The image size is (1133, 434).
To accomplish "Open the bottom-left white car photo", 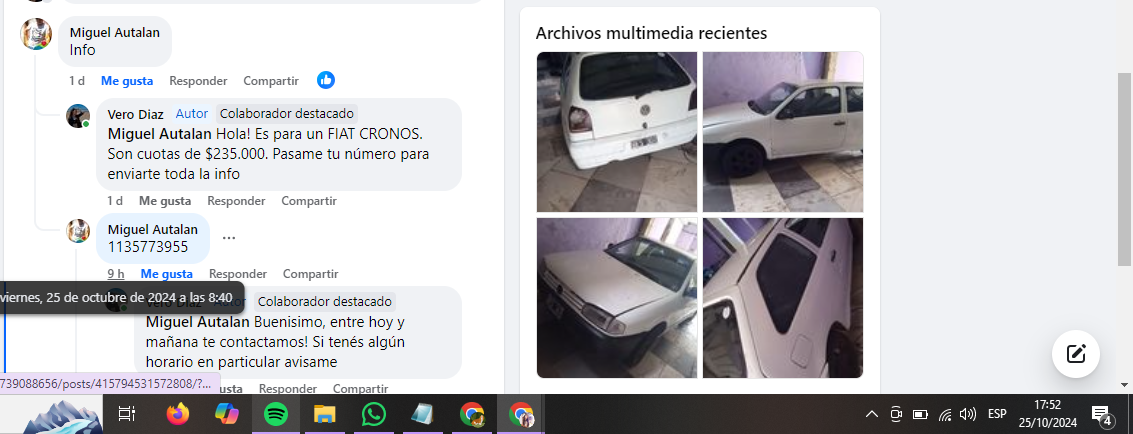I will (617, 298).
